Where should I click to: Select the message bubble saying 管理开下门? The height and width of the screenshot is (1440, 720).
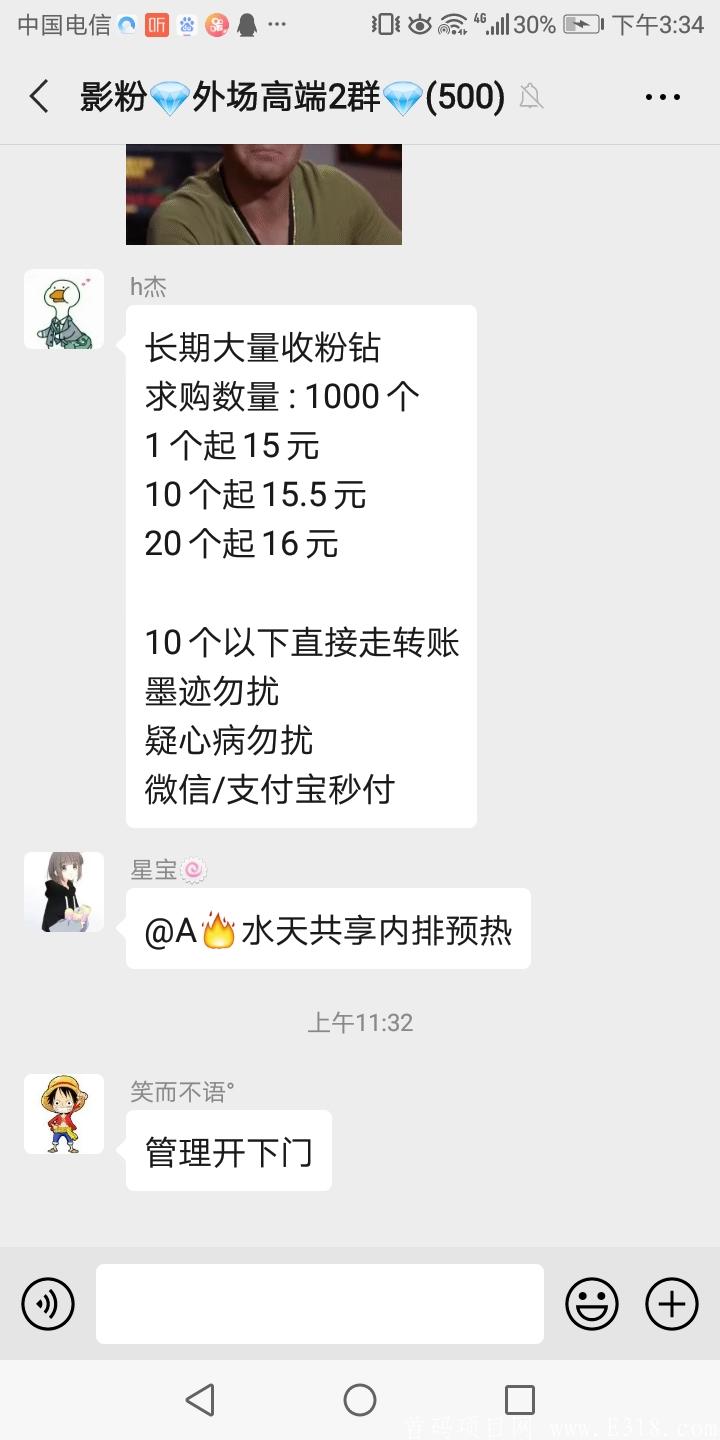click(x=228, y=1151)
